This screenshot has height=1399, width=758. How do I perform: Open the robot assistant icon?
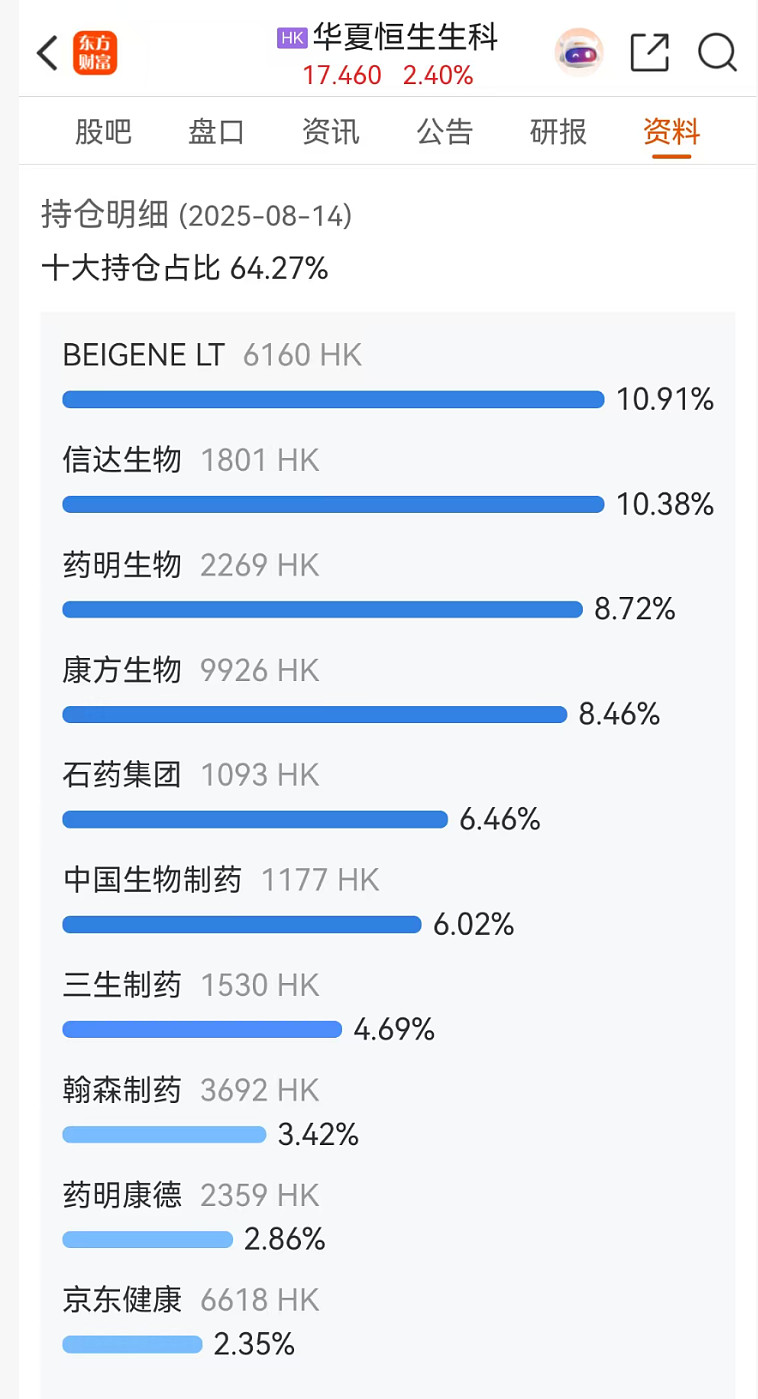click(x=579, y=52)
